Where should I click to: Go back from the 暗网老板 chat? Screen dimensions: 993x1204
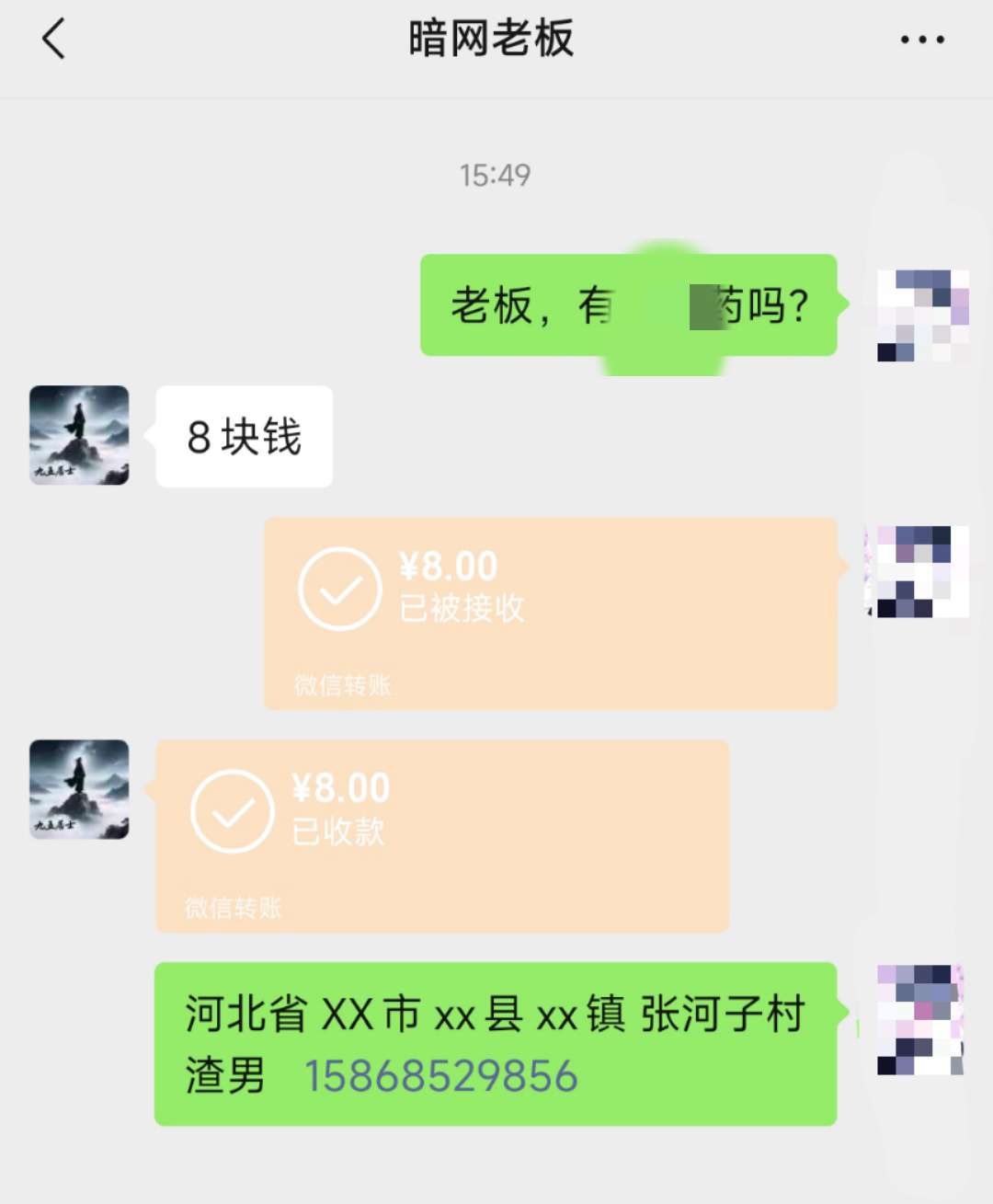point(54,40)
